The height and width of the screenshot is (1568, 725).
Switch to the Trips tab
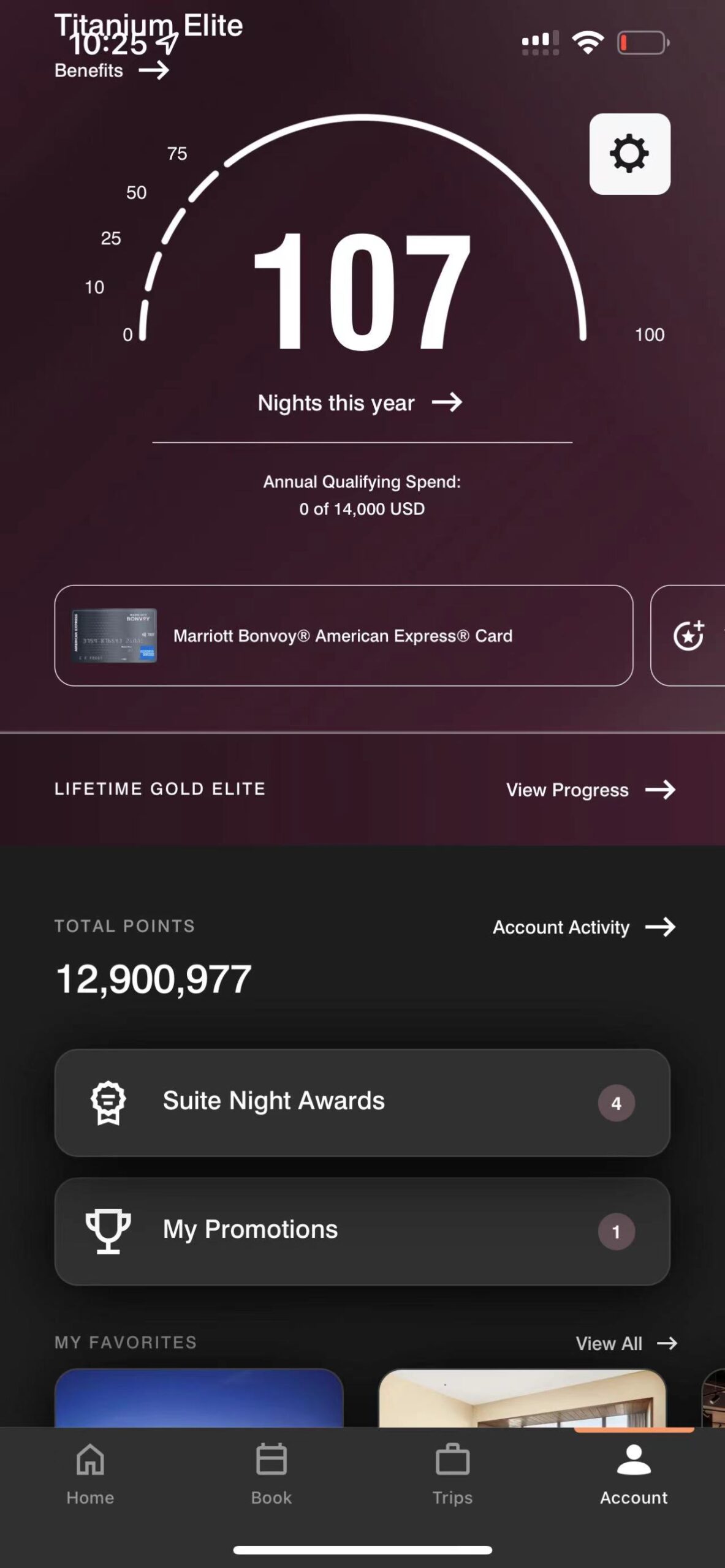[452, 1474]
